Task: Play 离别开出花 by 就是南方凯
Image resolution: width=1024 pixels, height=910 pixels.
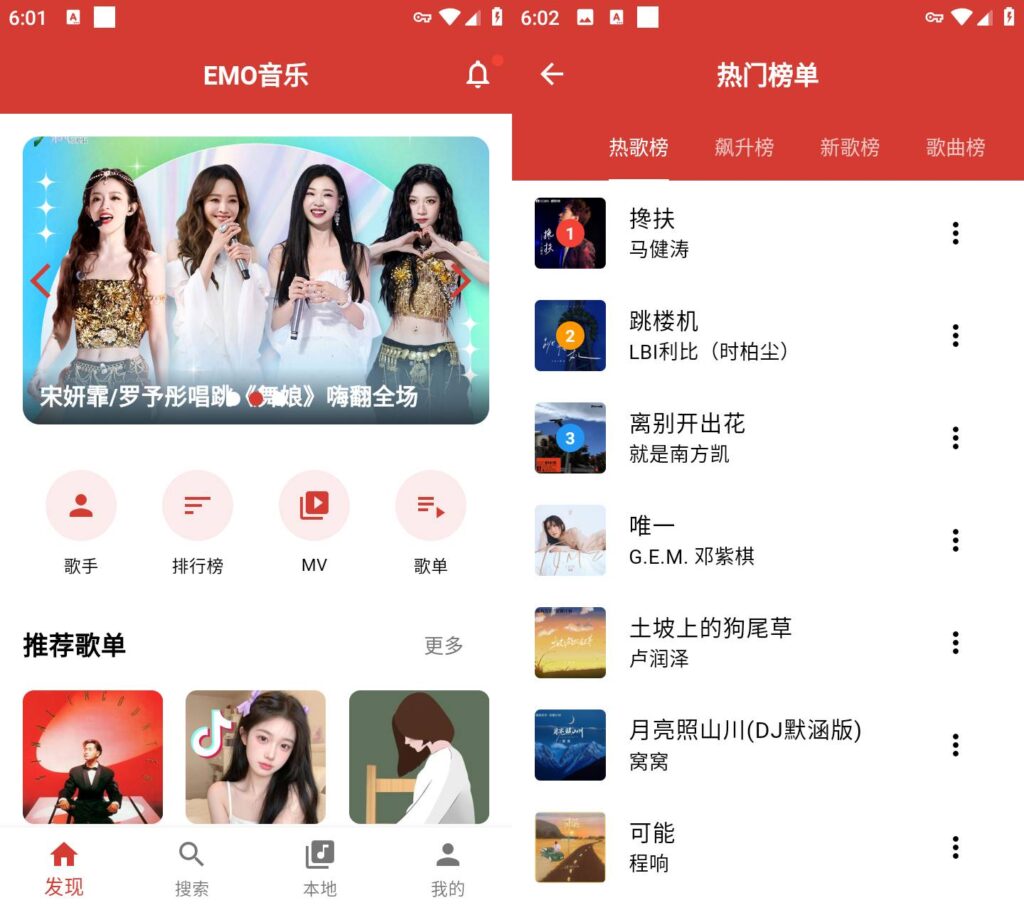Action: click(700, 438)
